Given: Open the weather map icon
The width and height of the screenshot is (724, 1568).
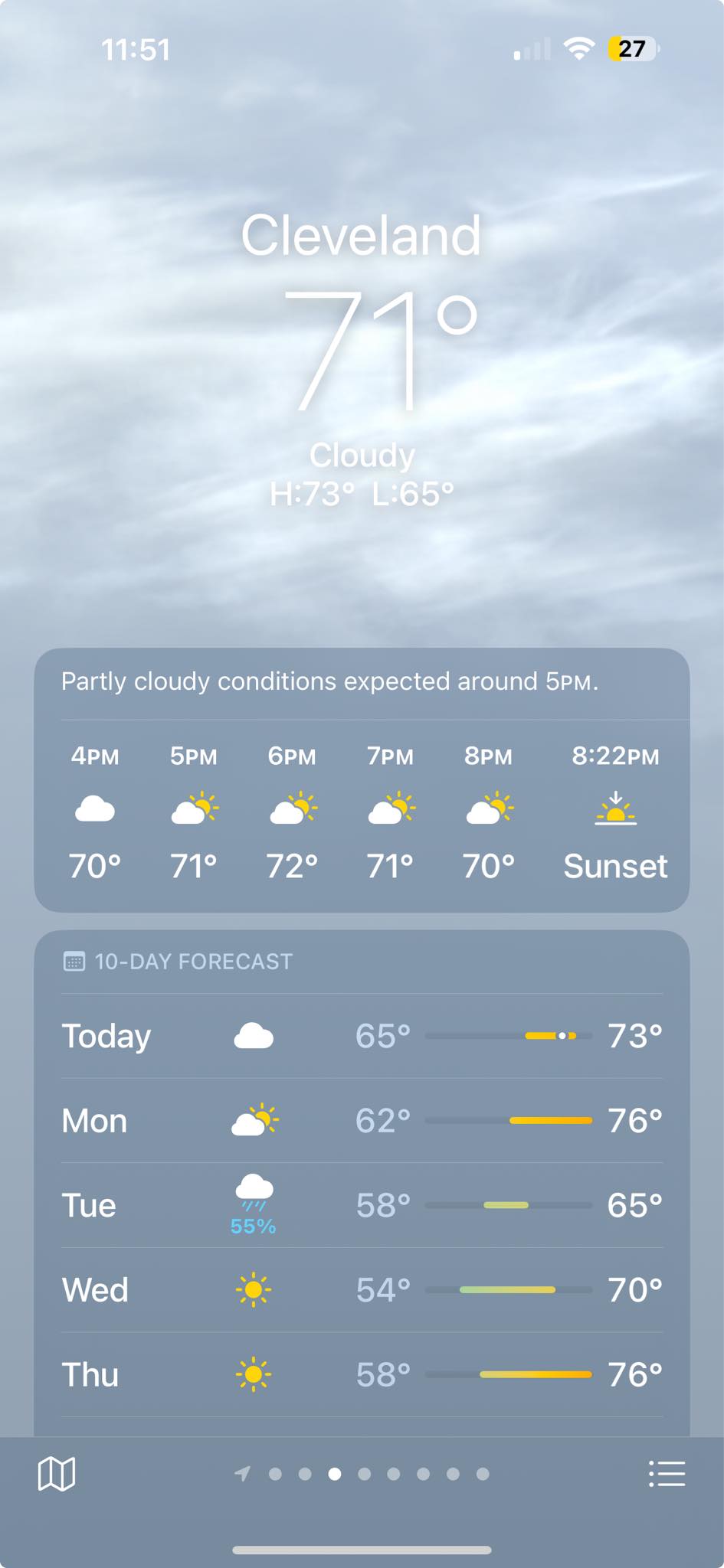Looking at the screenshot, I should click(x=57, y=1474).
